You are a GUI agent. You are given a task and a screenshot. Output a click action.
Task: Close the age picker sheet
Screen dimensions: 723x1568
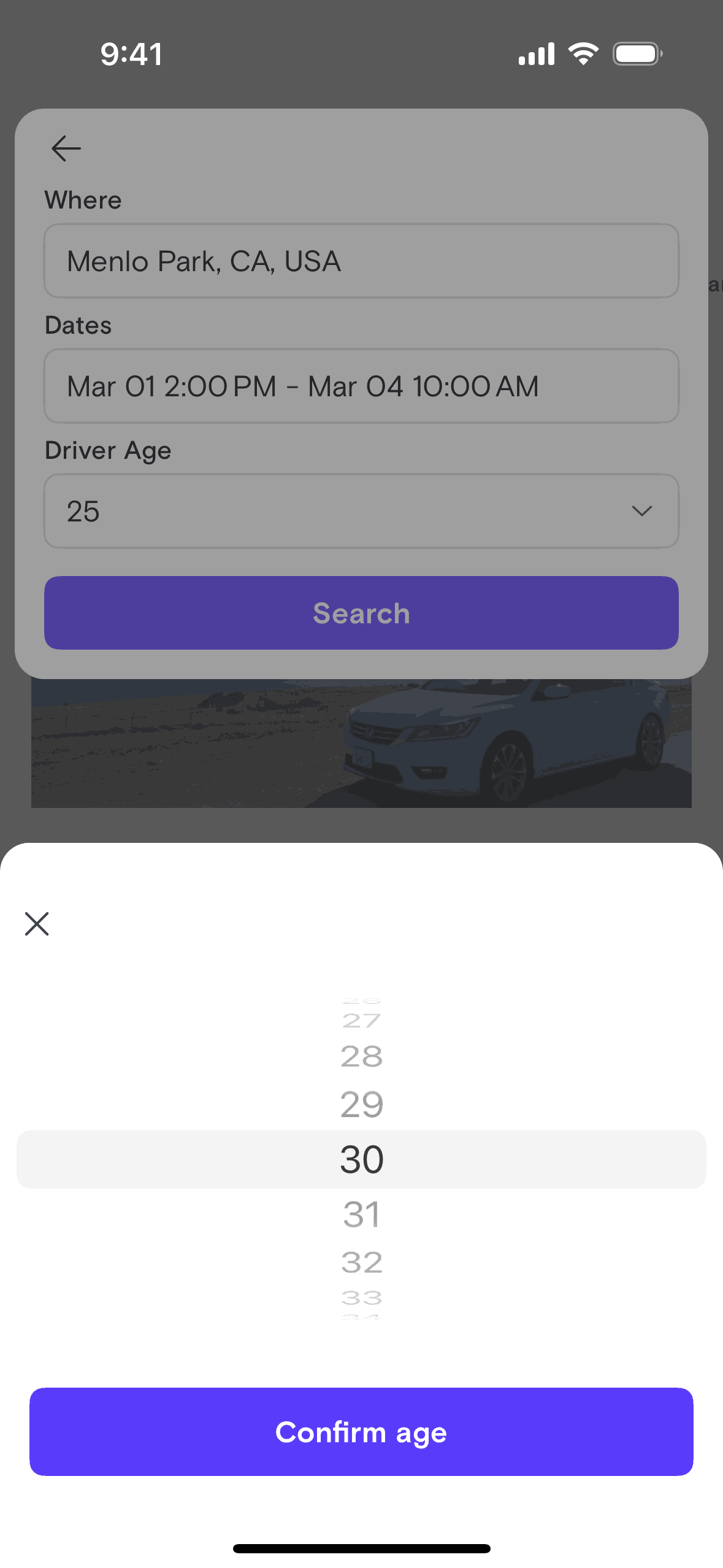(37, 923)
